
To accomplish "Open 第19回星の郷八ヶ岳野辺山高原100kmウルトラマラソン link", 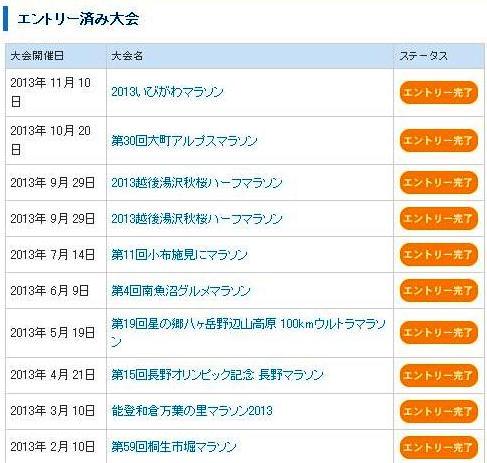I will (249, 332).
